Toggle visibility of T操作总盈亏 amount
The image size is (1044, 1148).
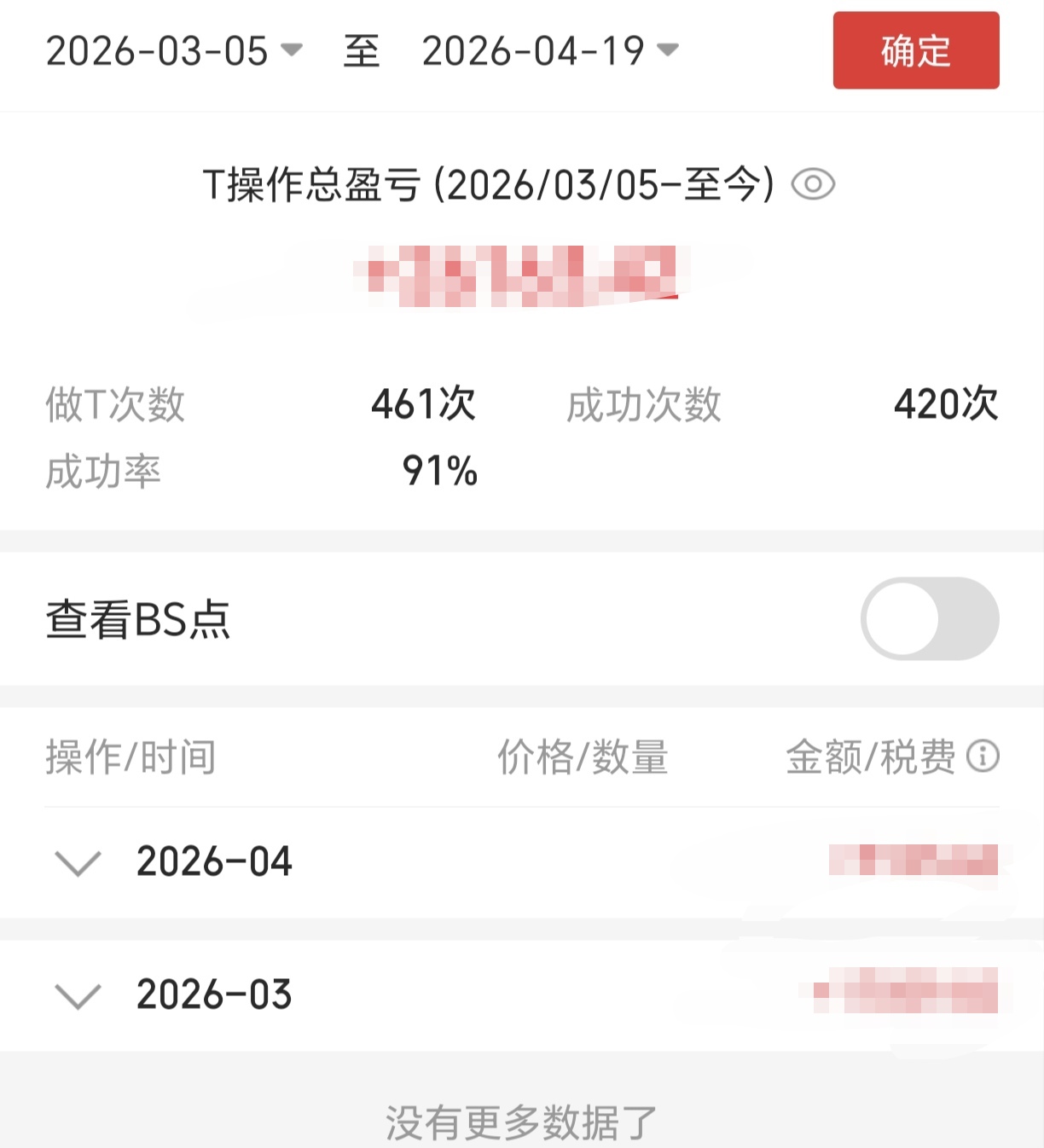[813, 184]
